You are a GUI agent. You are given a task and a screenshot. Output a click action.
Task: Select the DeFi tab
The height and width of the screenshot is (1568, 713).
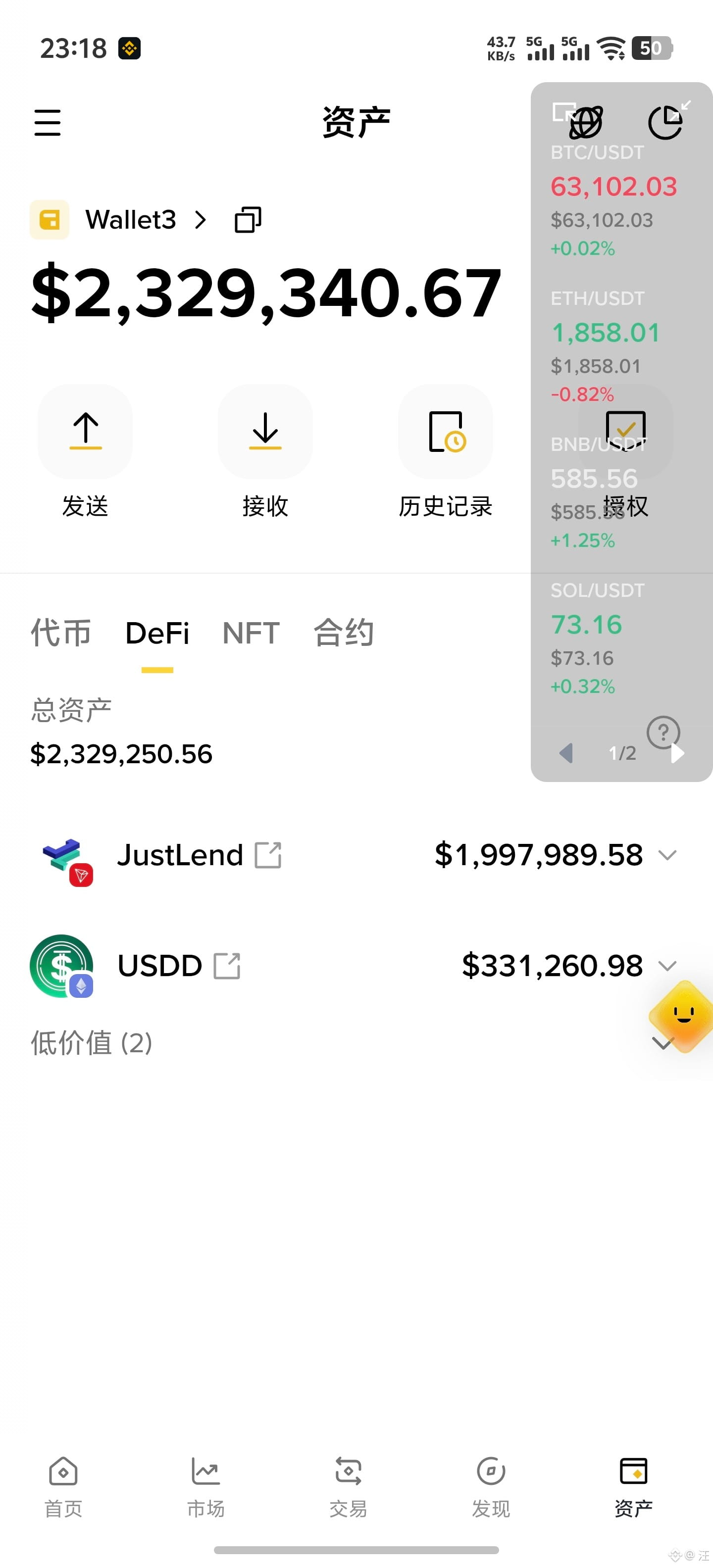[x=157, y=633]
